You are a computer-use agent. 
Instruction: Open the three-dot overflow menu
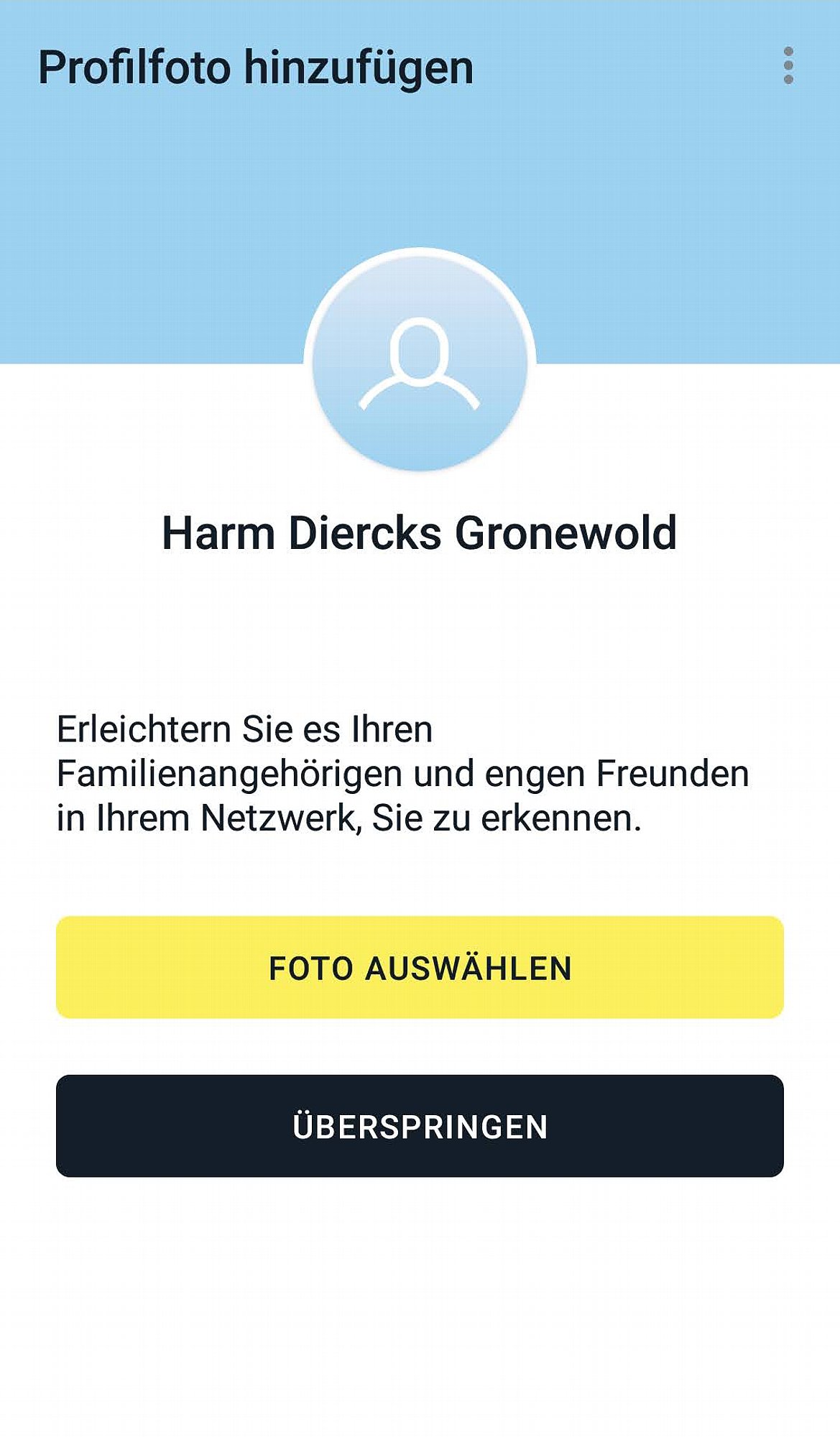[788, 66]
